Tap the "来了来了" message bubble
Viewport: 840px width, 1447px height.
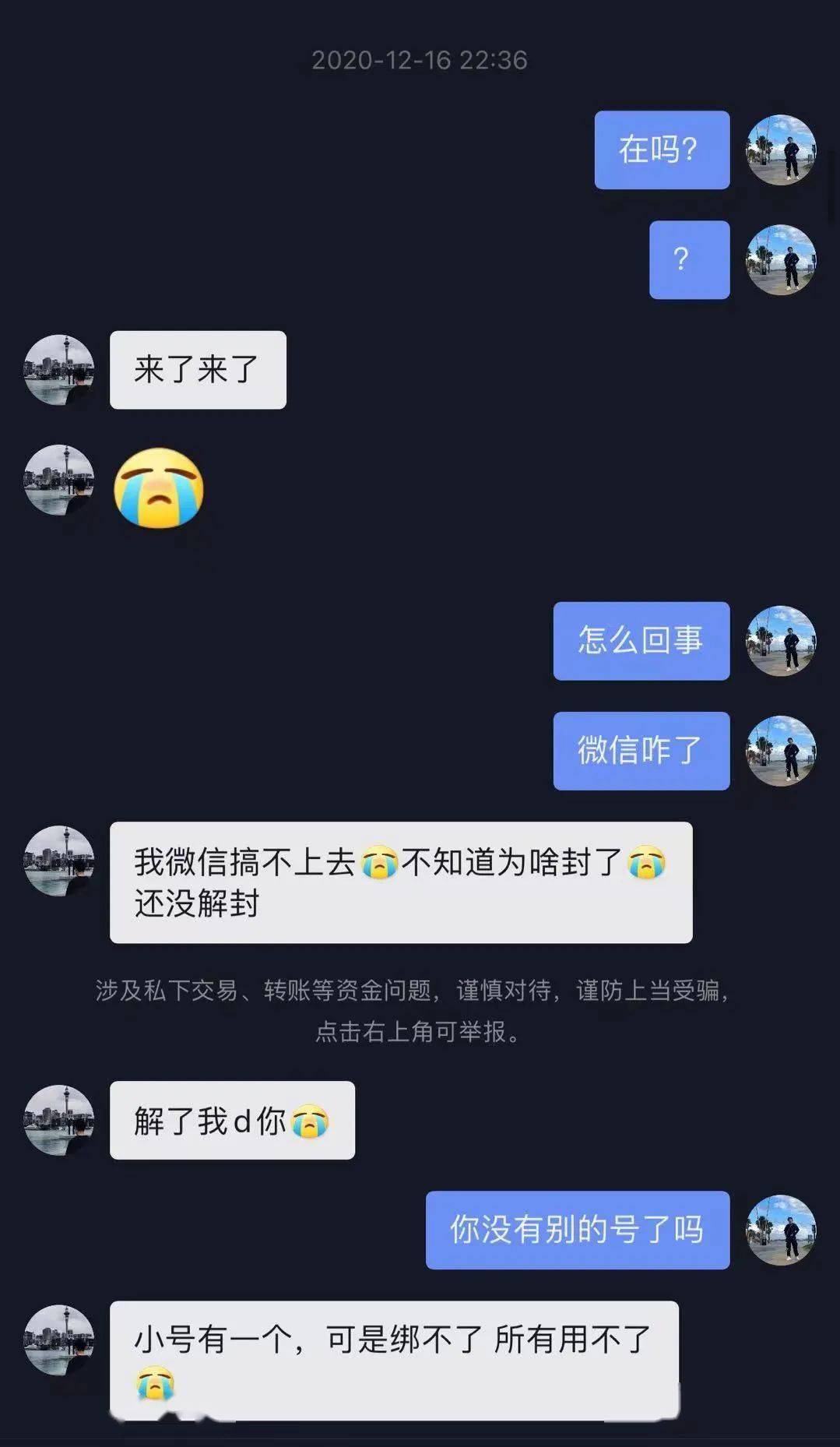(197, 369)
